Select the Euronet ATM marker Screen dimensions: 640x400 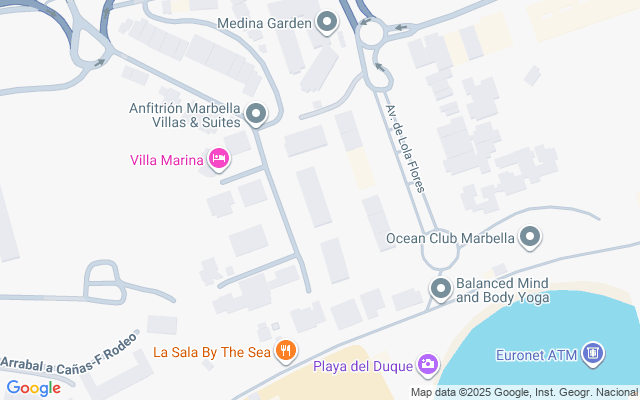click(x=594, y=353)
